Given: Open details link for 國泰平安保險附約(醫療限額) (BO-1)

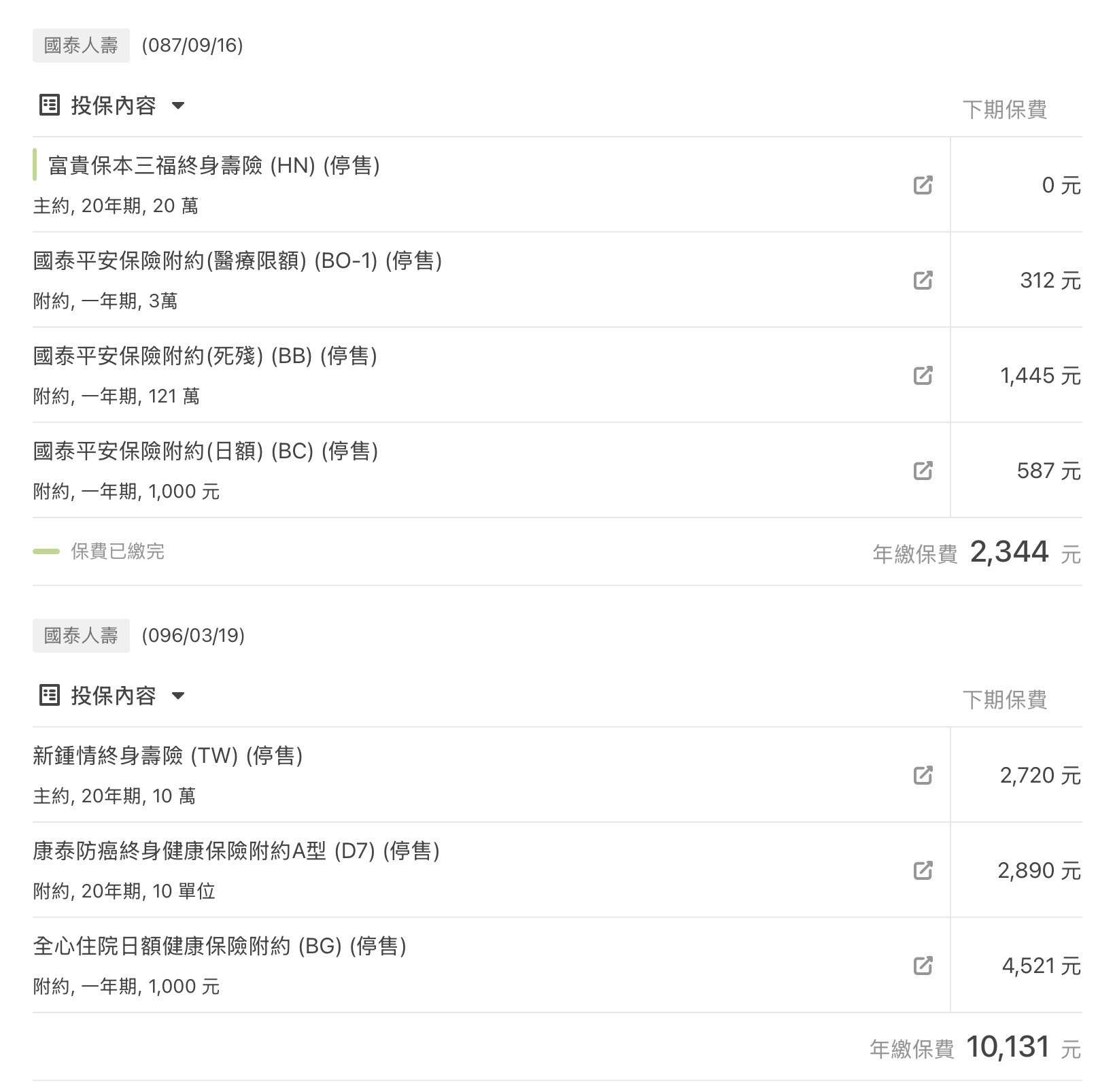Looking at the screenshot, I should 923,280.
